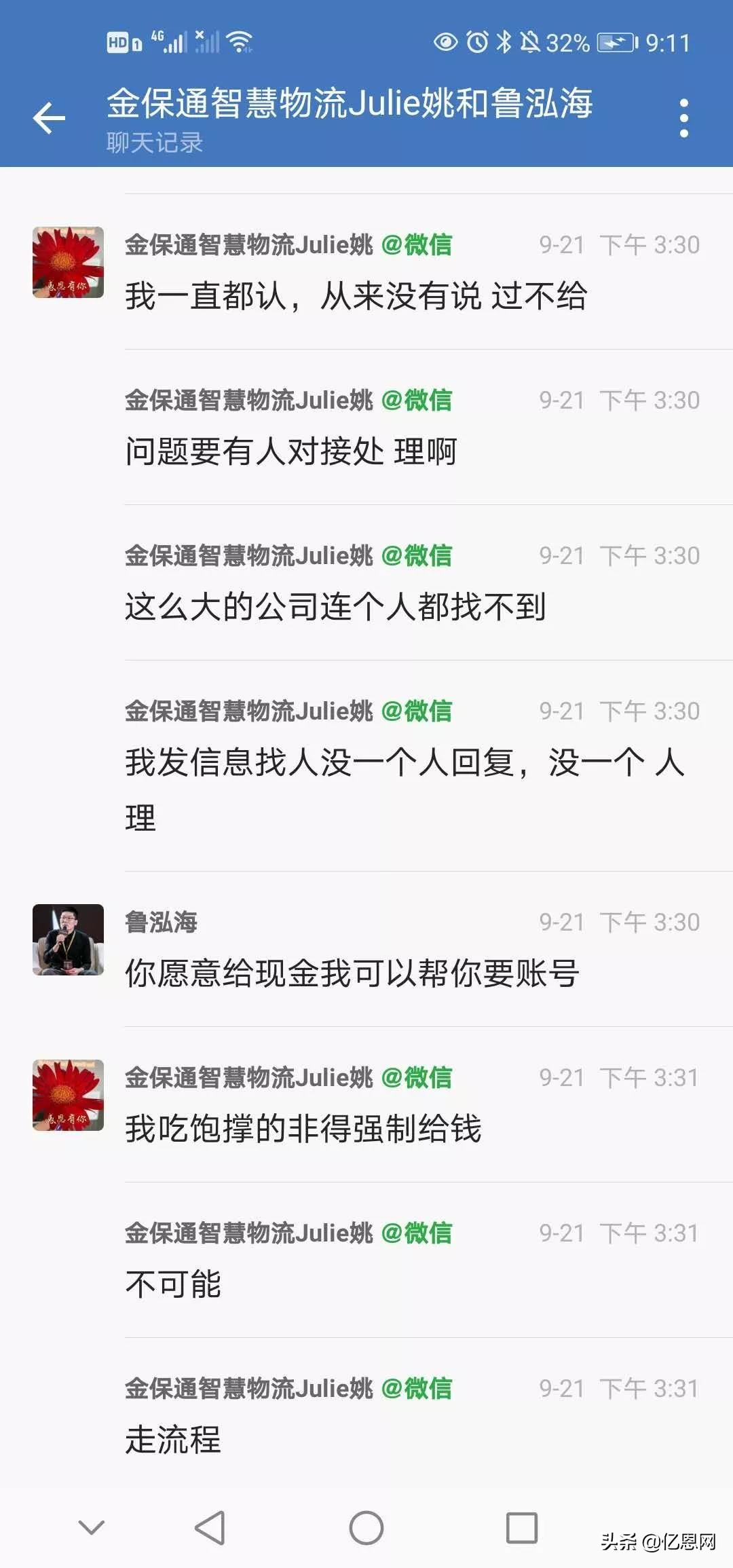Toggle the Bluetooth status icon
This screenshot has width=733, height=1568.
point(505,42)
